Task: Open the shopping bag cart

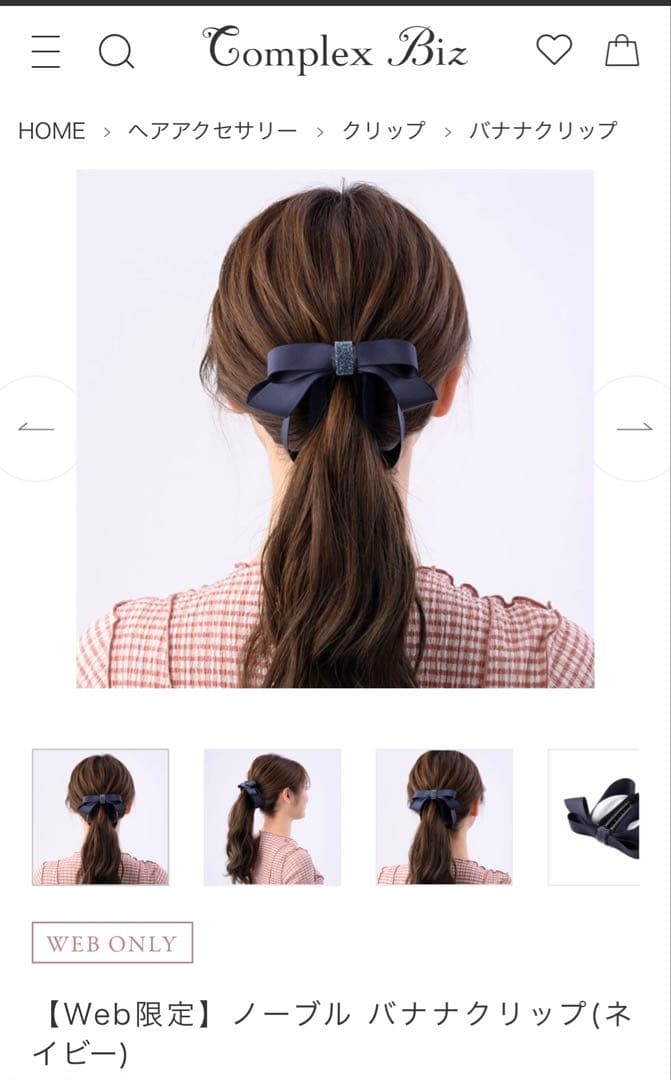Action: 621,50
